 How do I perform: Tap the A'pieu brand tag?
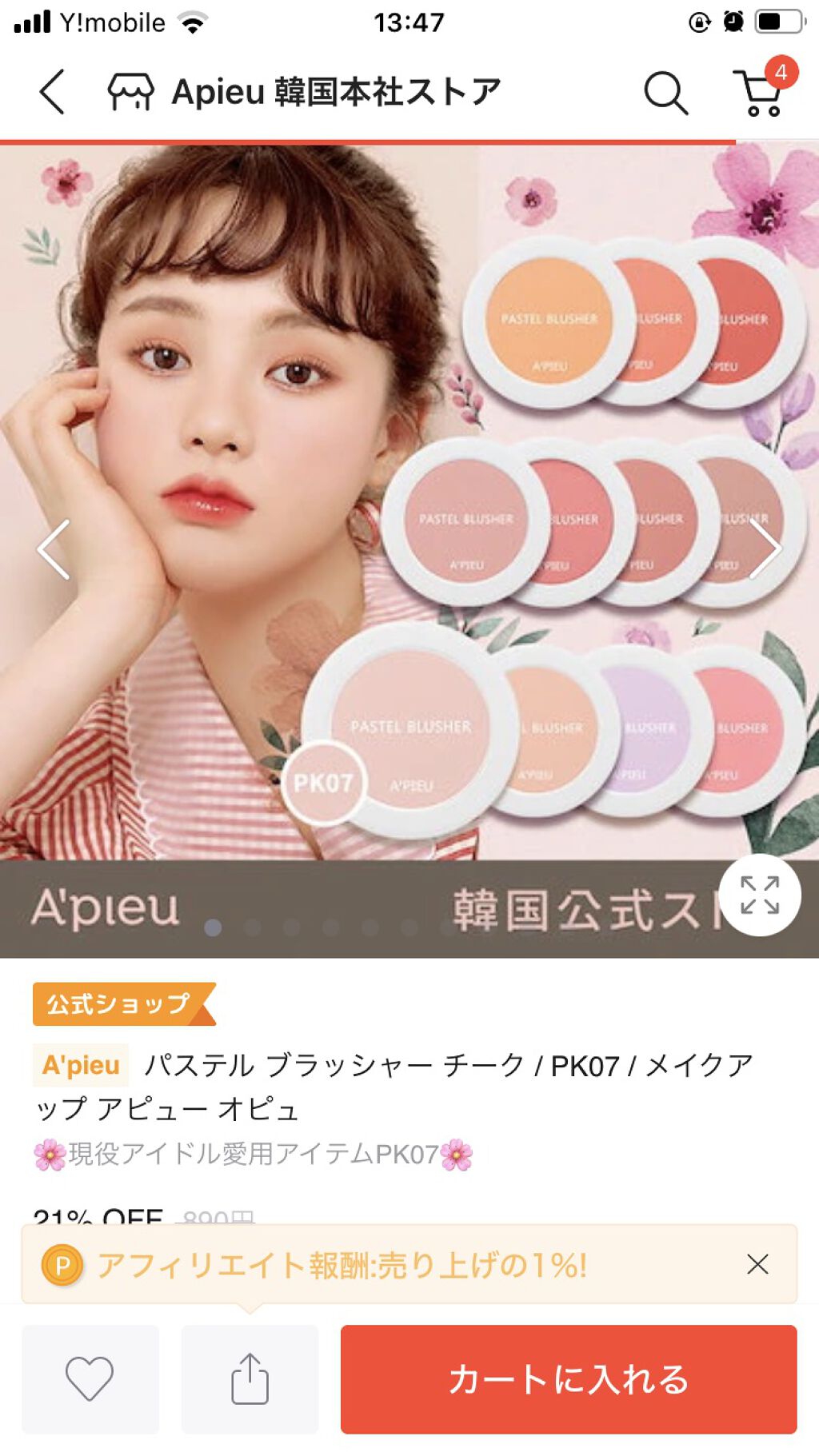[81, 1065]
